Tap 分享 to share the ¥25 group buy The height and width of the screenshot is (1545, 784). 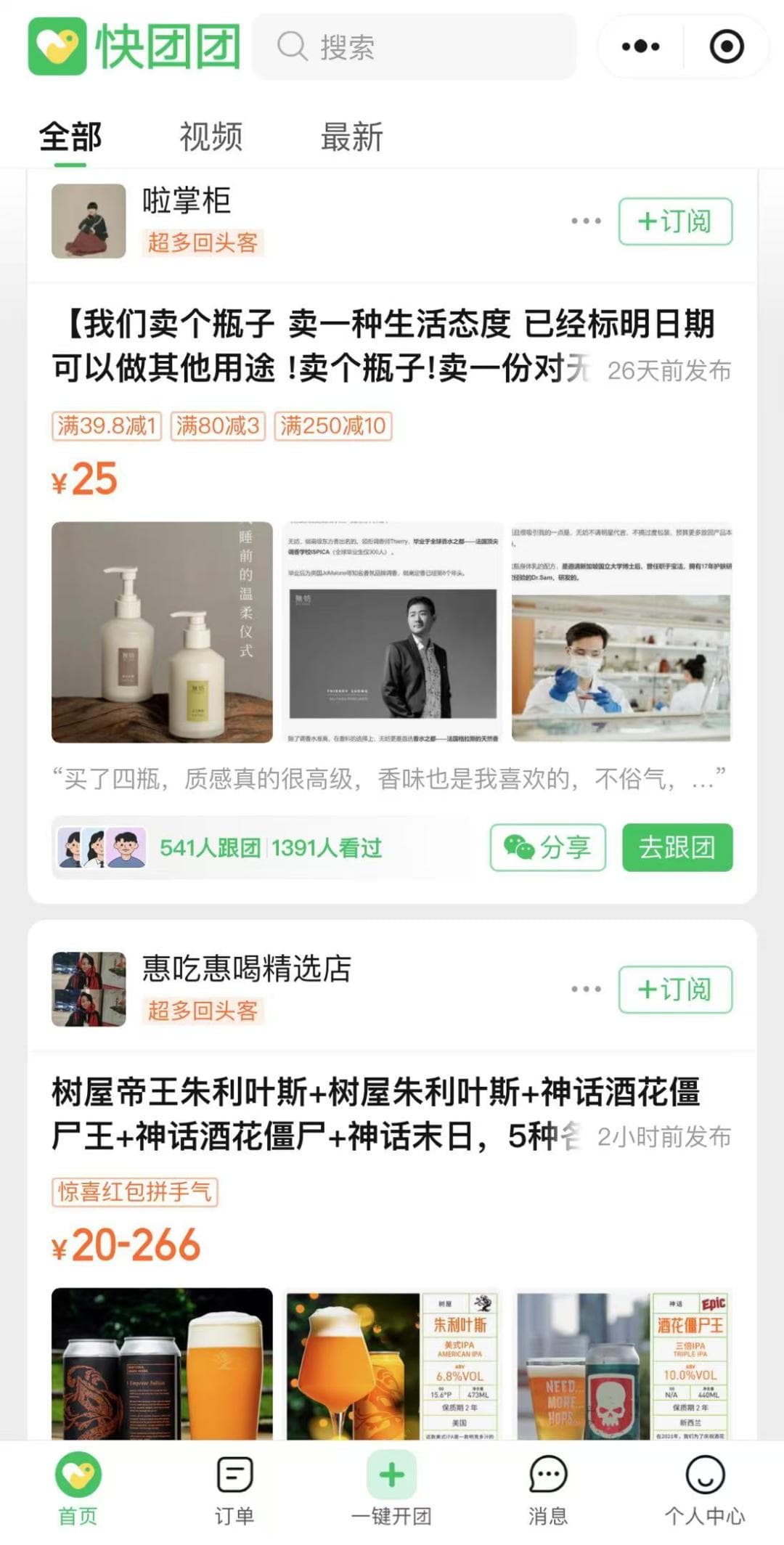547,847
